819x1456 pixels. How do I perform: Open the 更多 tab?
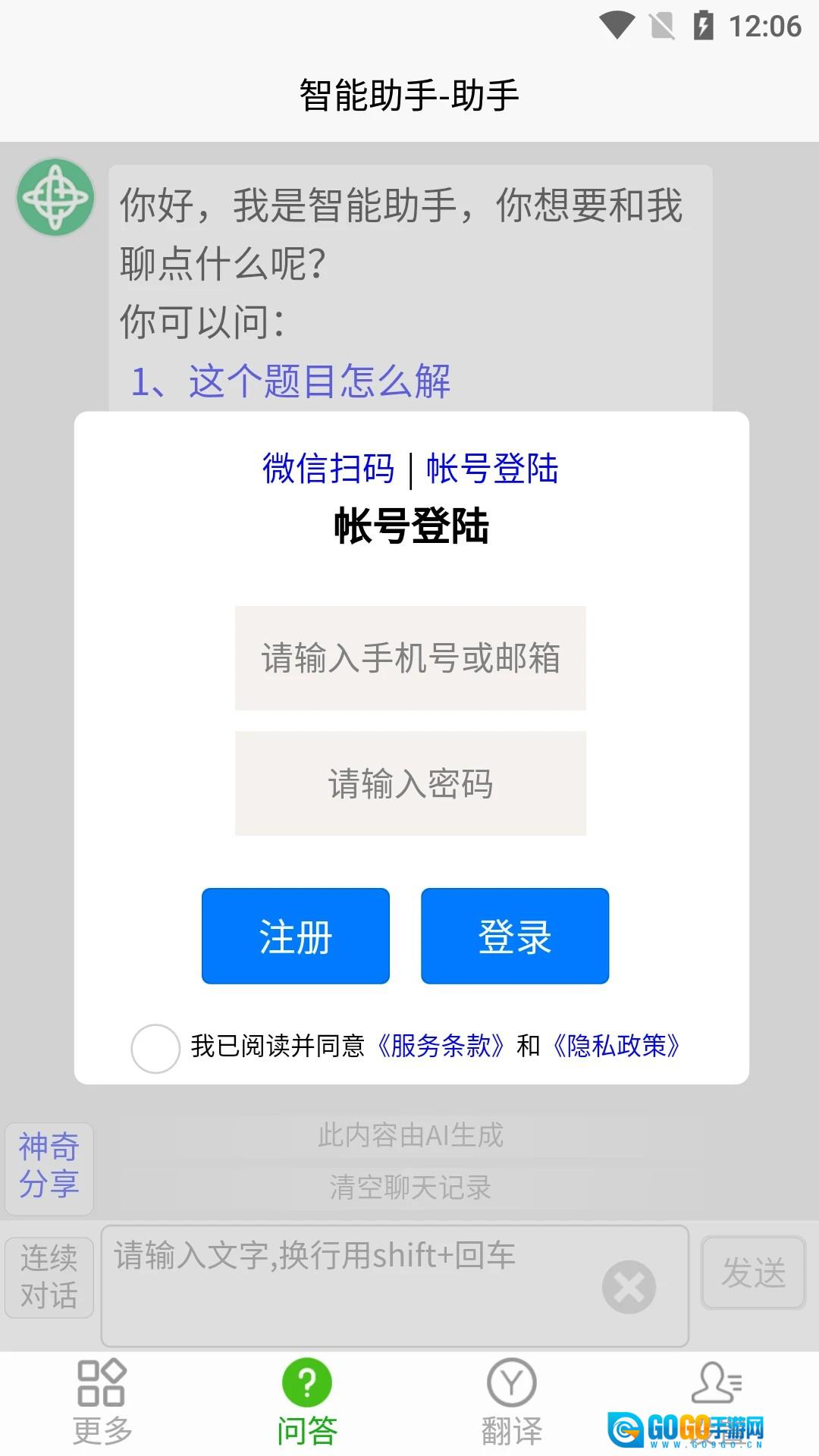tap(102, 1403)
